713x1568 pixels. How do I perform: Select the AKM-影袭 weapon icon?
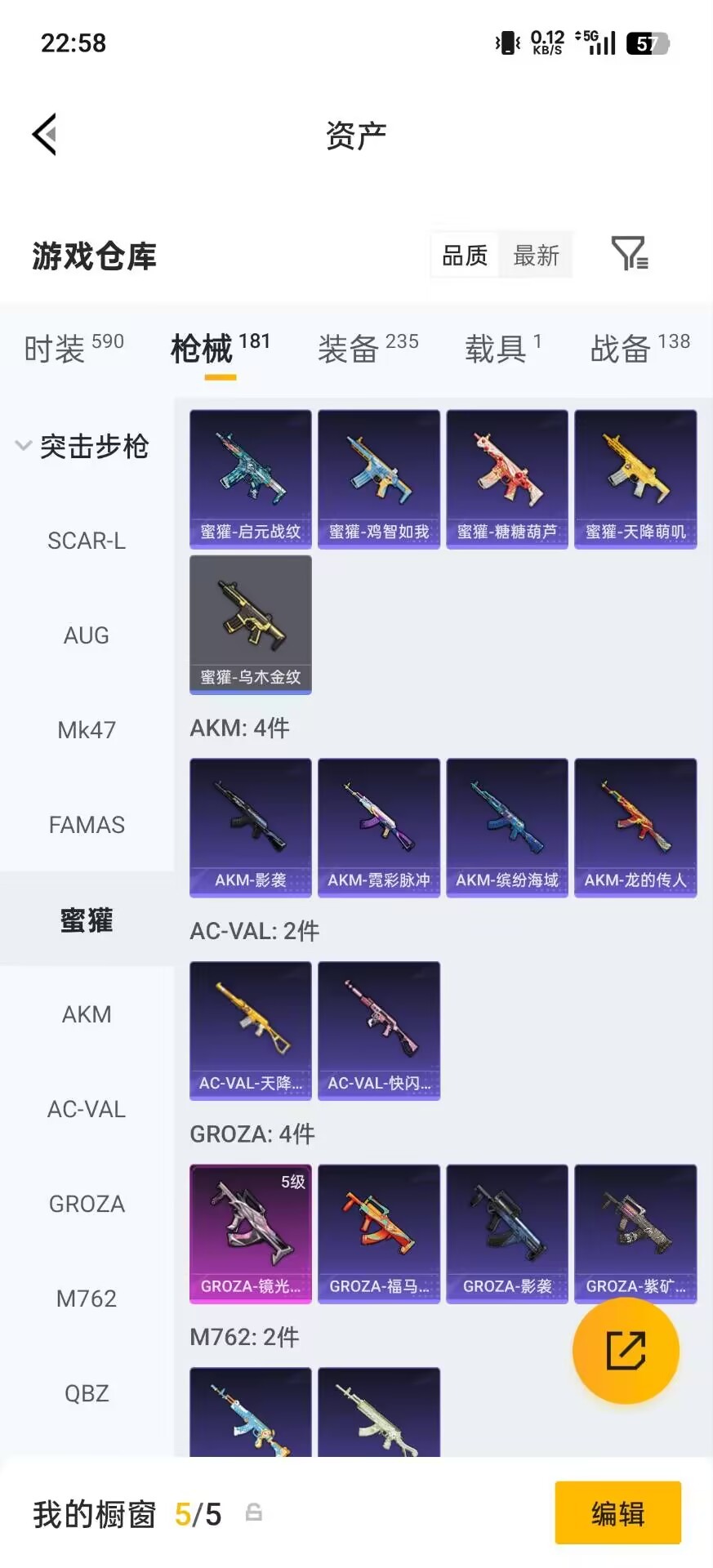pyautogui.click(x=249, y=826)
